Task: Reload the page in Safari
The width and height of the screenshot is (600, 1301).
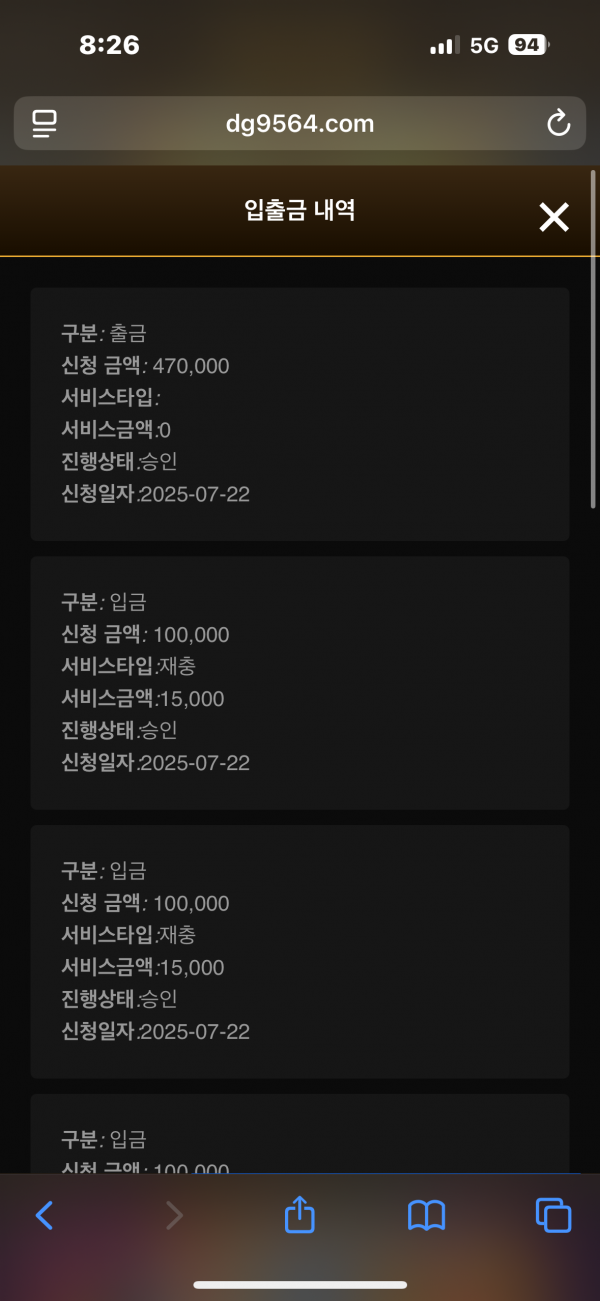Action: point(558,124)
